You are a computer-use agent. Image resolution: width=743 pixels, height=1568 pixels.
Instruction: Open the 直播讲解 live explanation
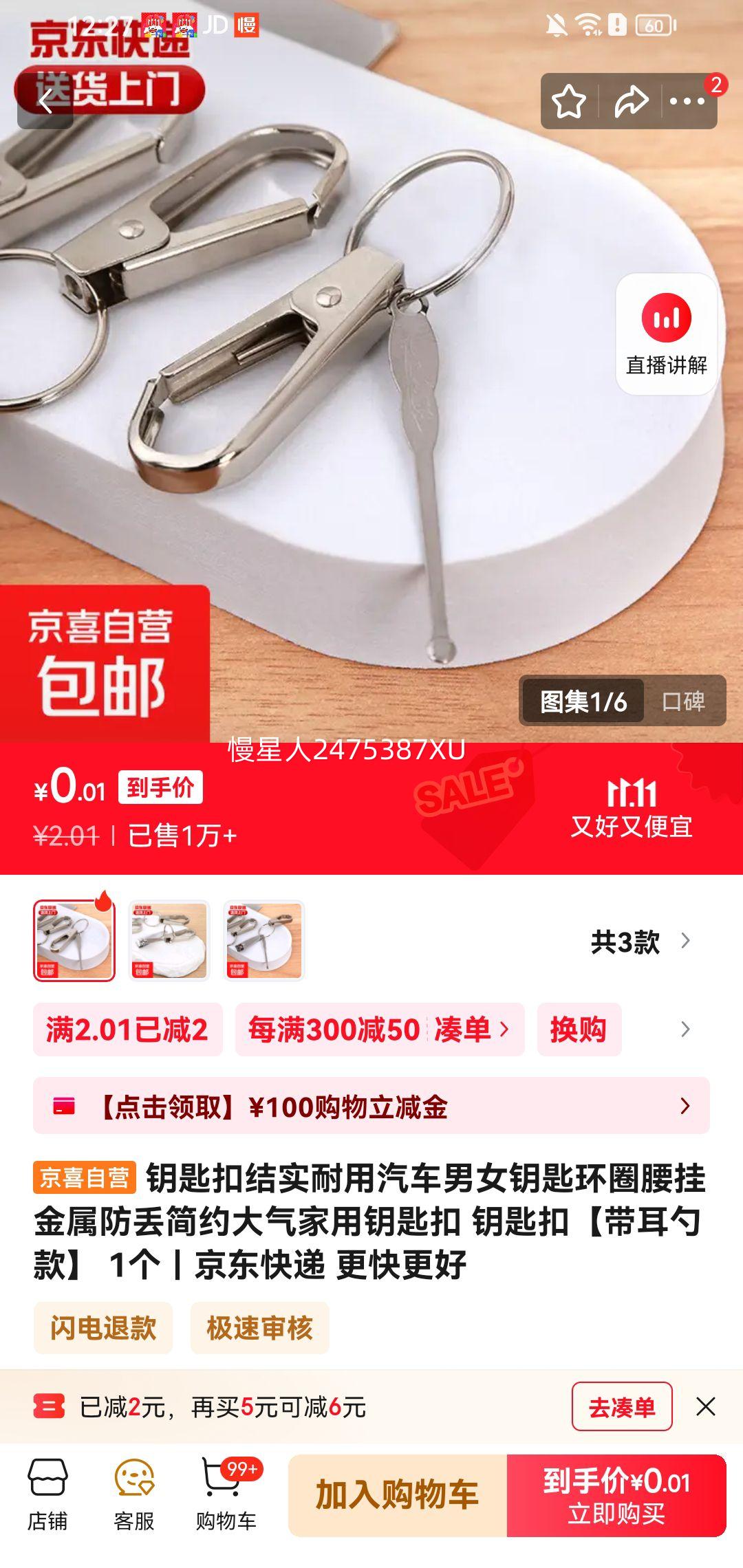coord(666,335)
